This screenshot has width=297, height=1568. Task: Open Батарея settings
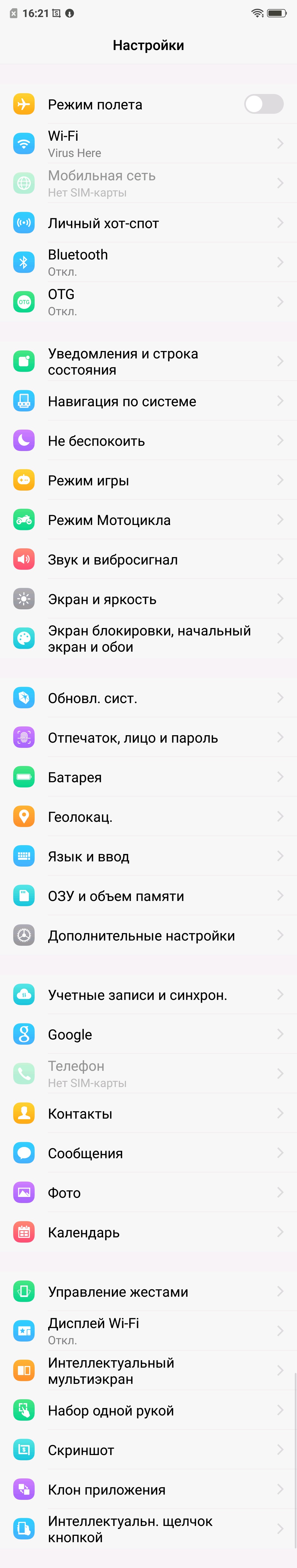click(148, 777)
